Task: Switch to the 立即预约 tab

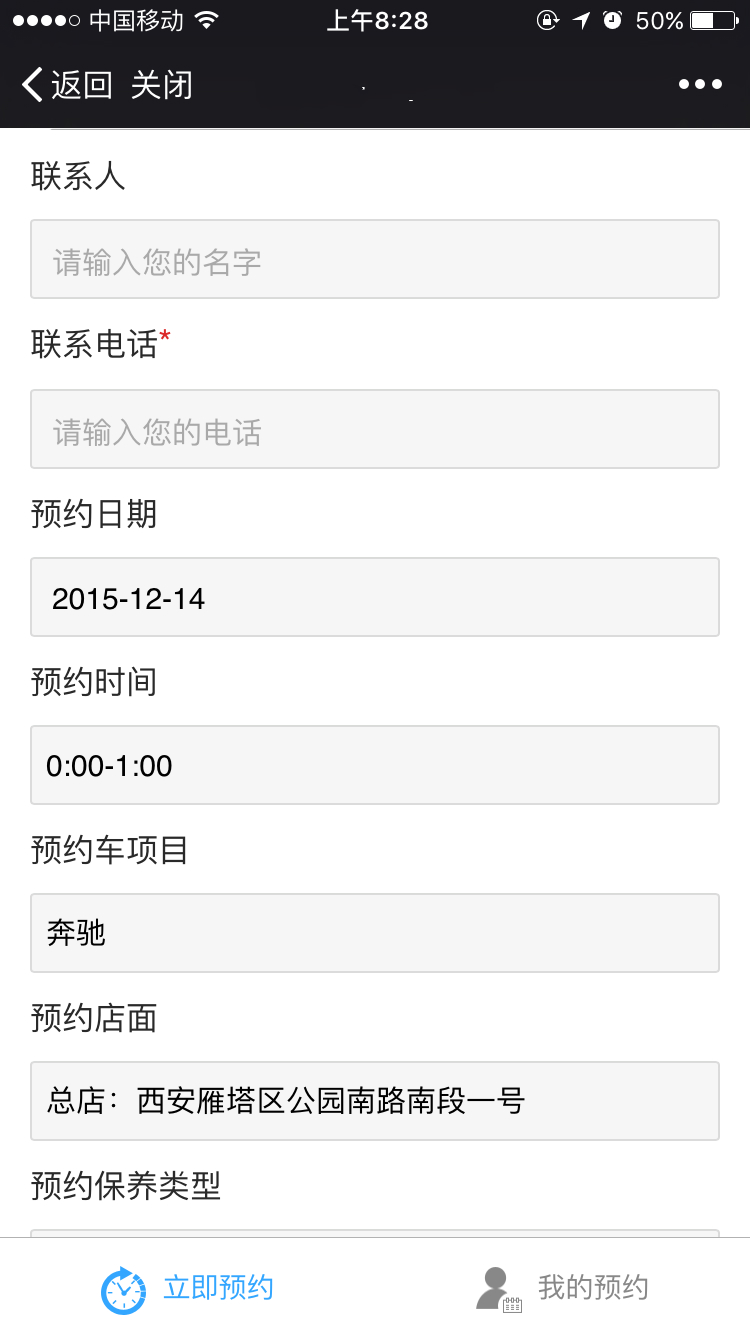Action: (188, 1288)
